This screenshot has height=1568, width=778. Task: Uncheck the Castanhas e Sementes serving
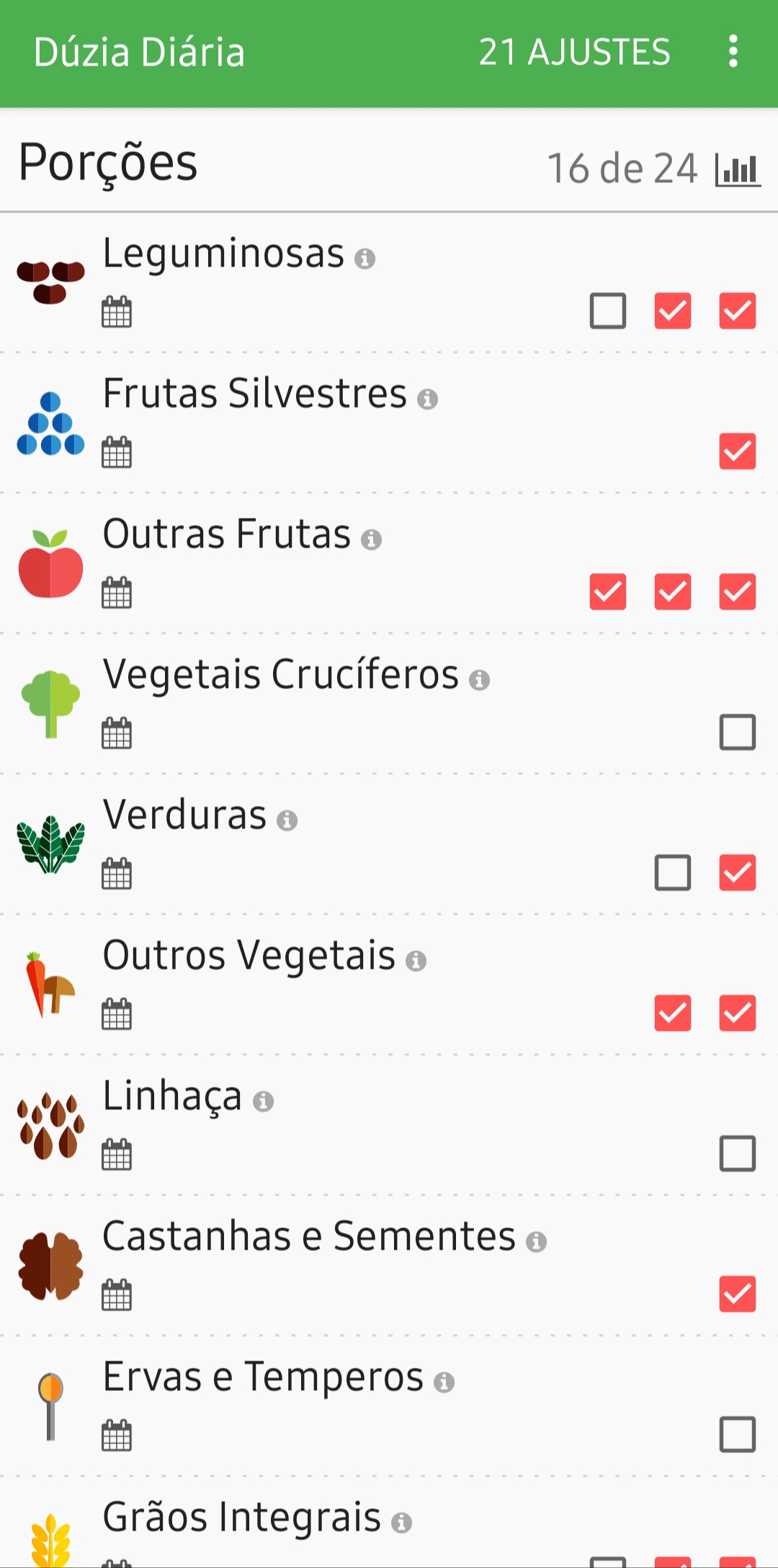(738, 1295)
